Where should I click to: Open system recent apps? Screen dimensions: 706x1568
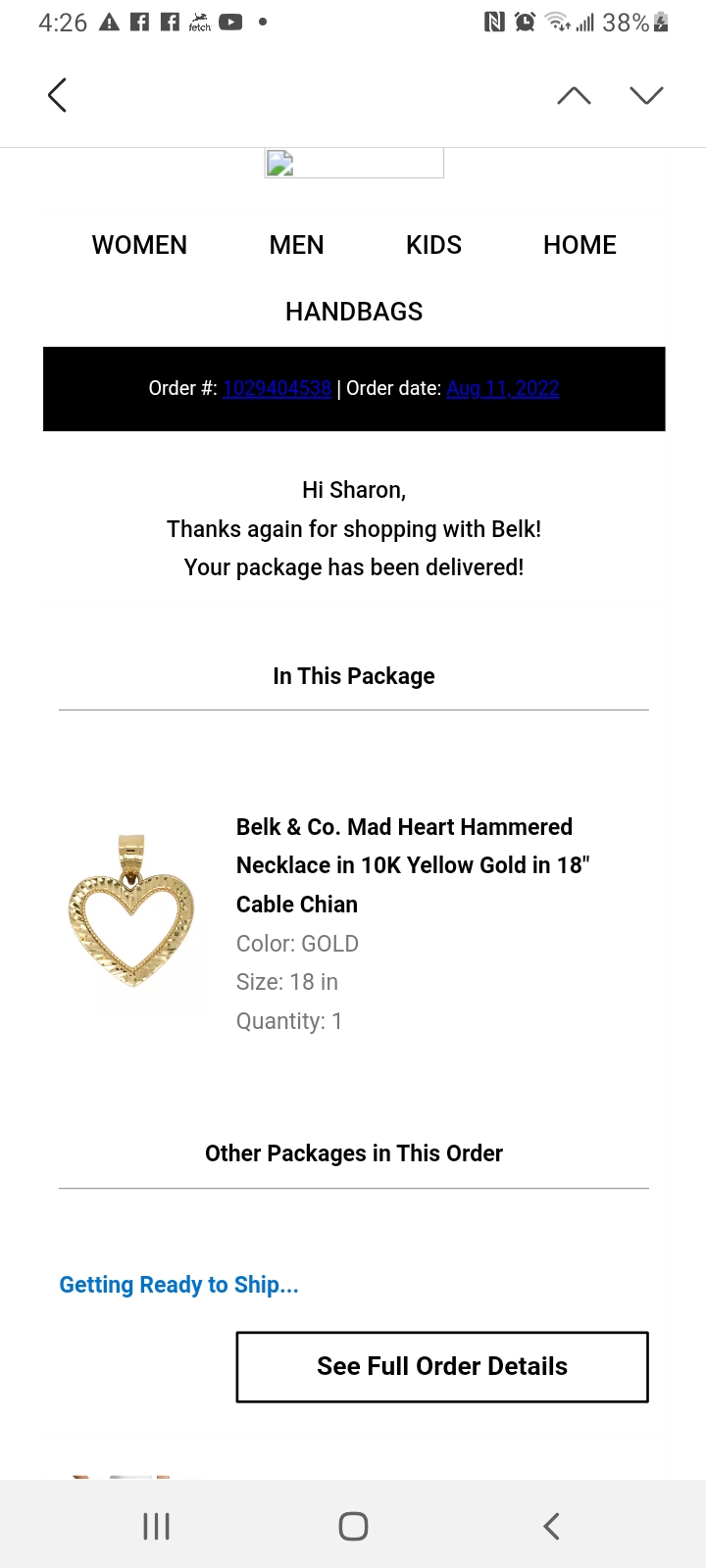[x=157, y=1526]
